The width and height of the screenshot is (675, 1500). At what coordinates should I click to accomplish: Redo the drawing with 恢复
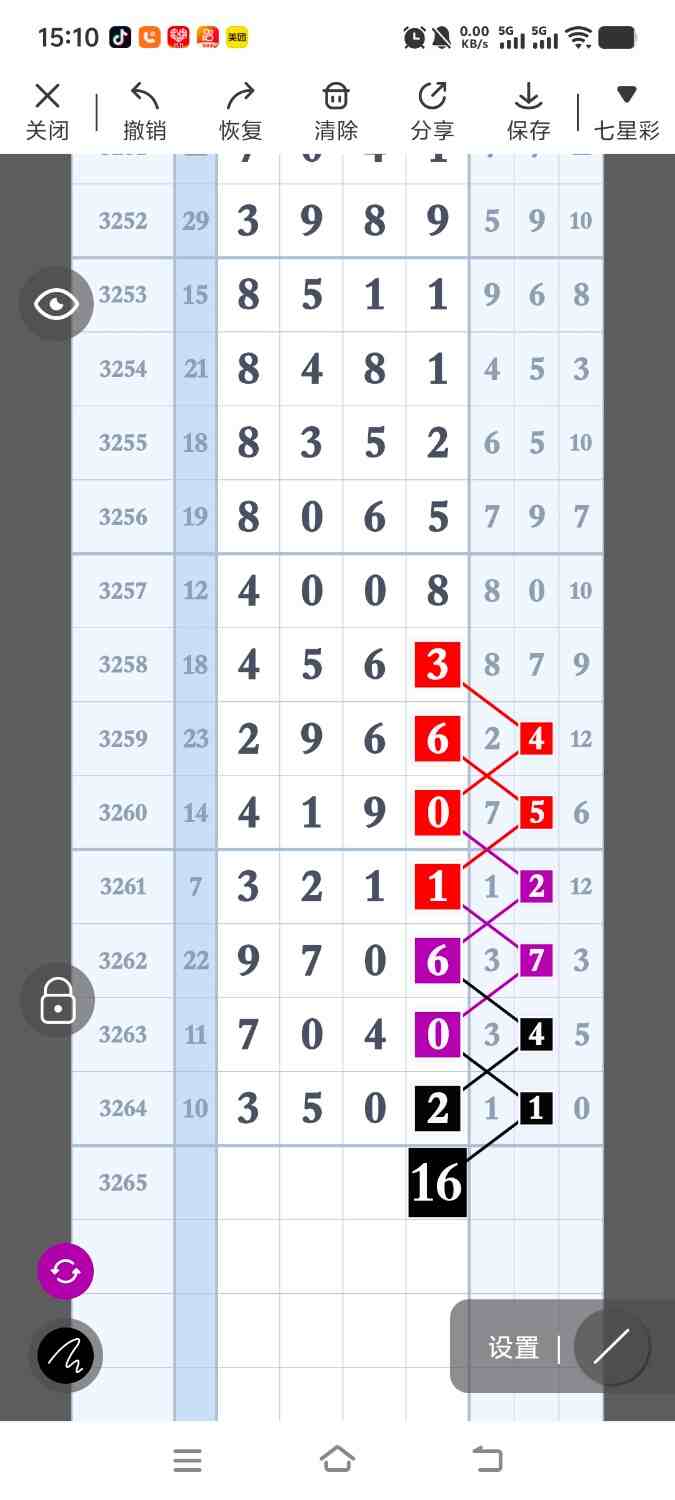[240, 111]
